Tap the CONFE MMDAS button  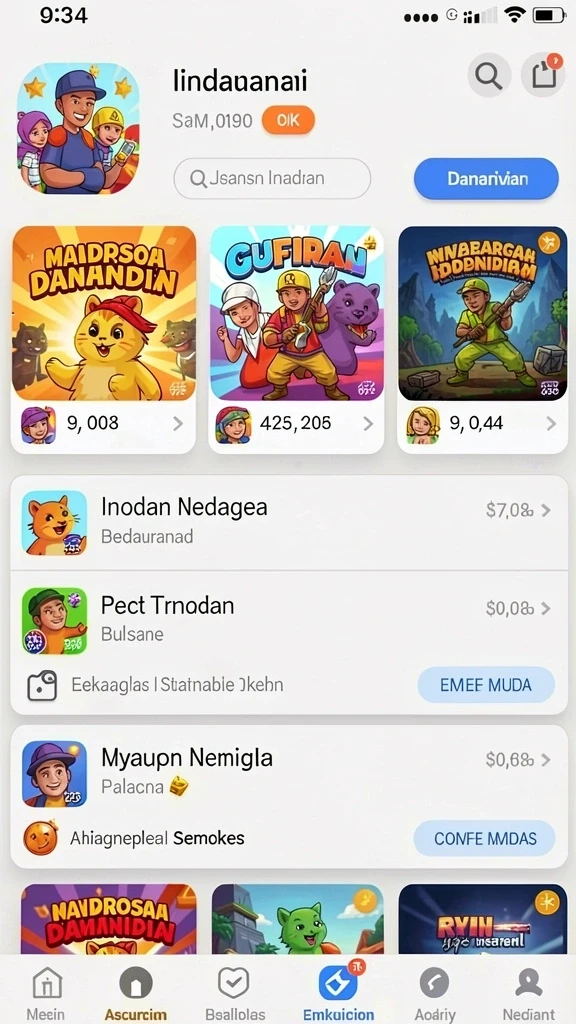[x=485, y=839]
